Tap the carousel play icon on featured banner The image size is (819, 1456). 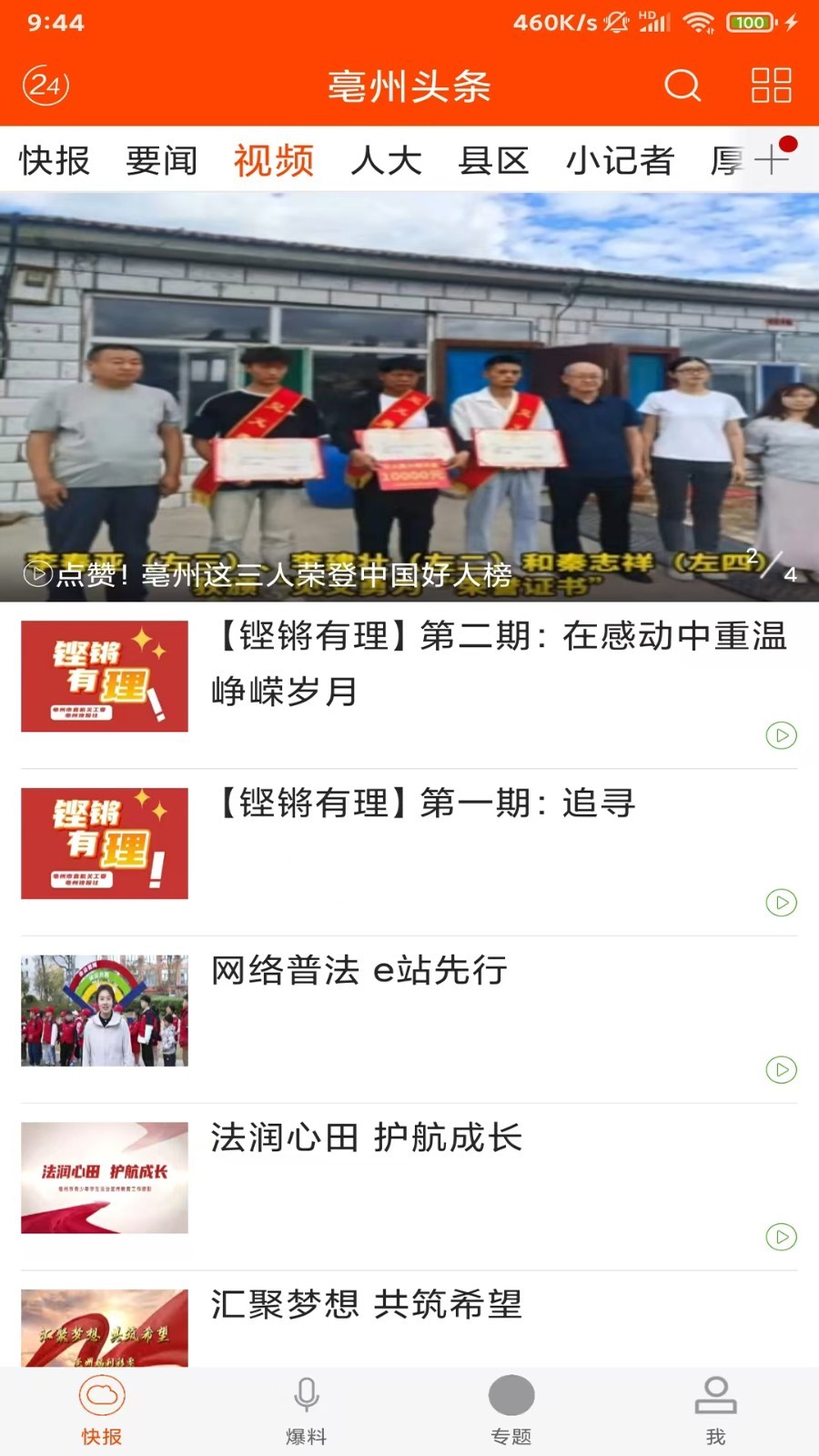(36, 574)
